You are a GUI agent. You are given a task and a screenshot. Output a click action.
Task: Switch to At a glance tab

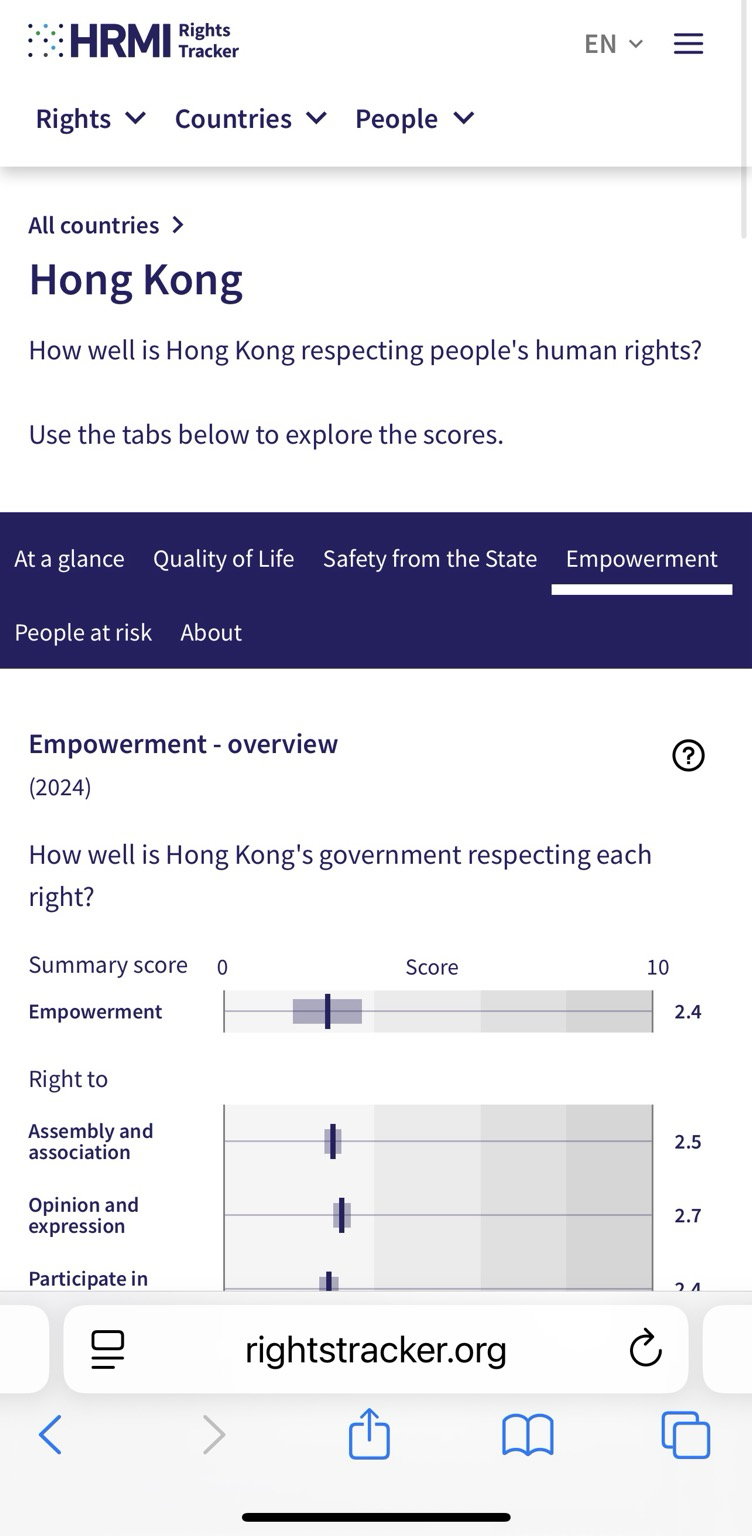click(x=69, y=558)
